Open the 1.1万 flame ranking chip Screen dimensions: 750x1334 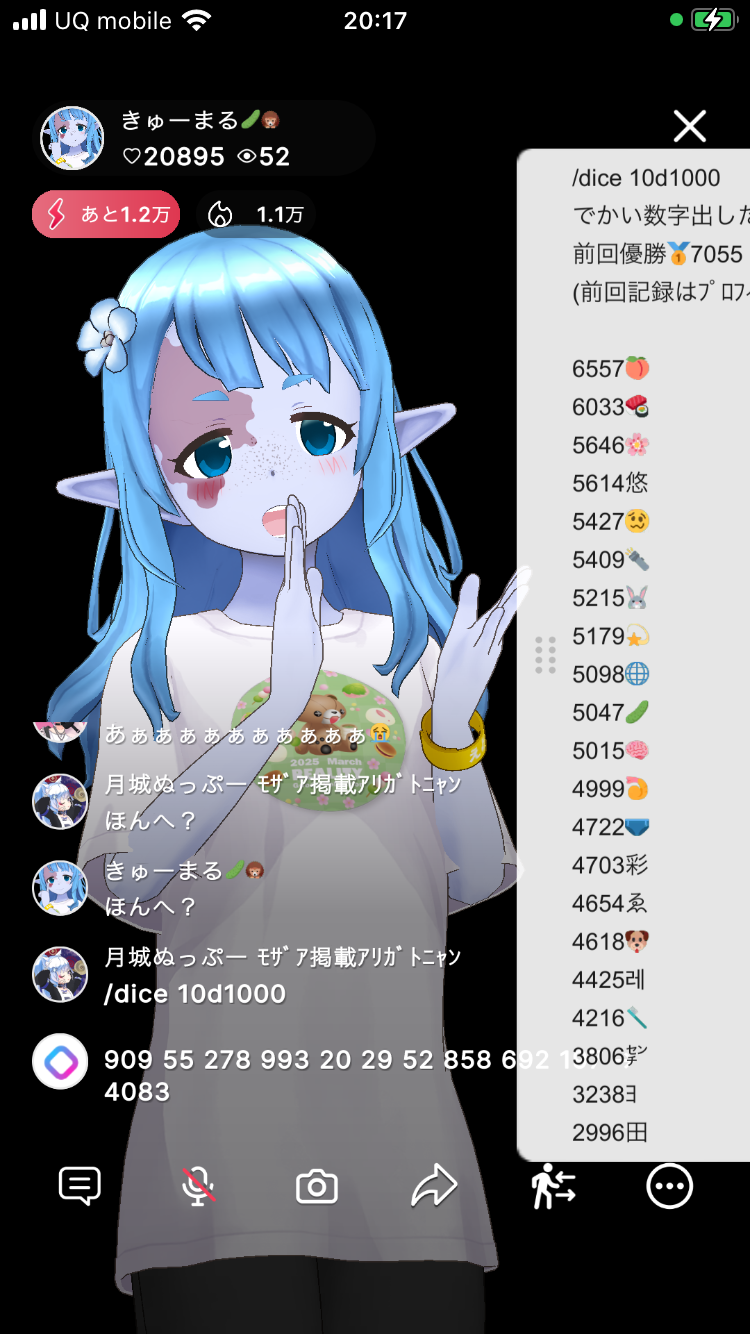(x=256, y=214)
